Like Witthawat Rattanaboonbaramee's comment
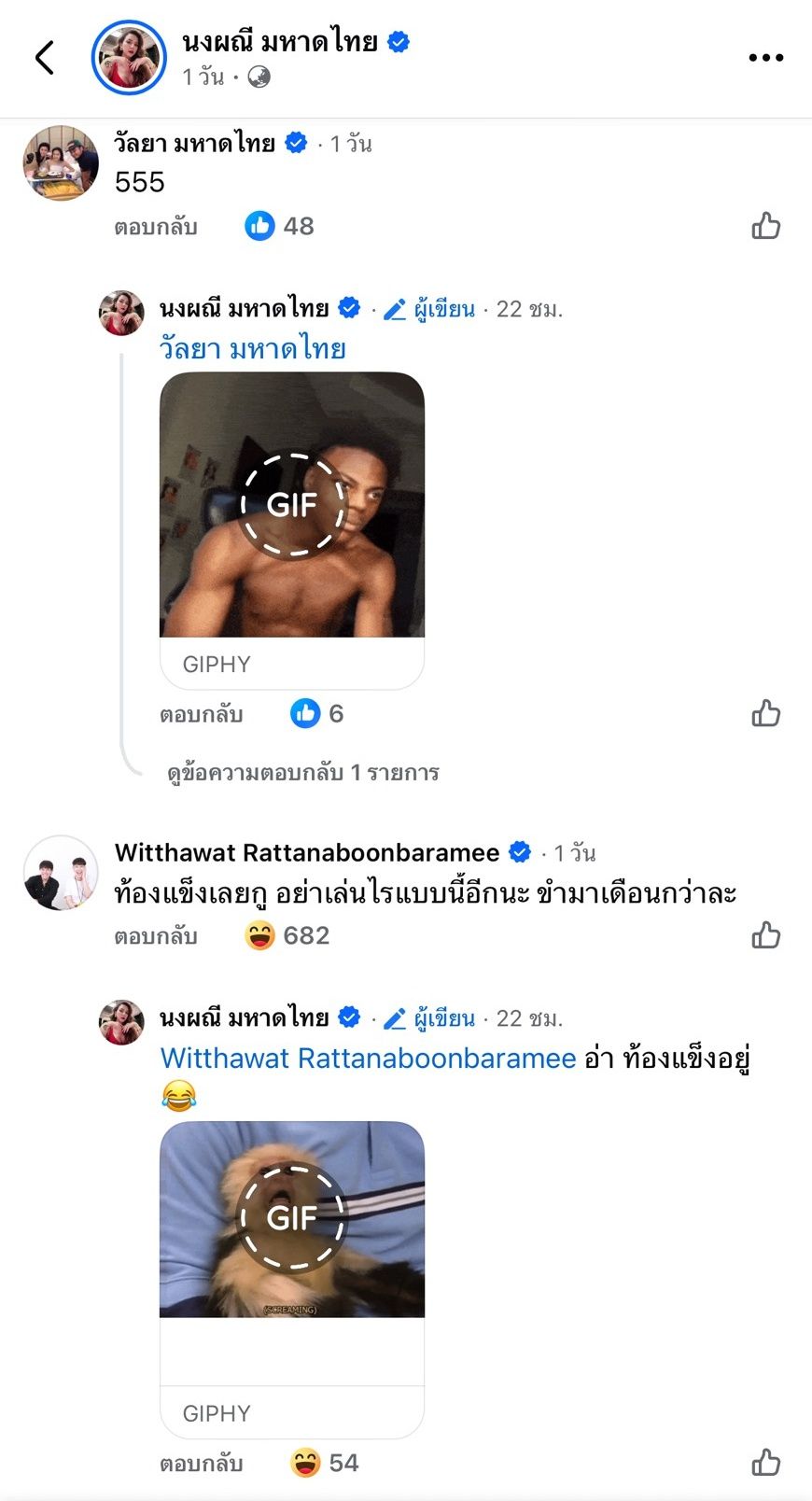This screenshot has height=1501, width=812. coord(765,934)
